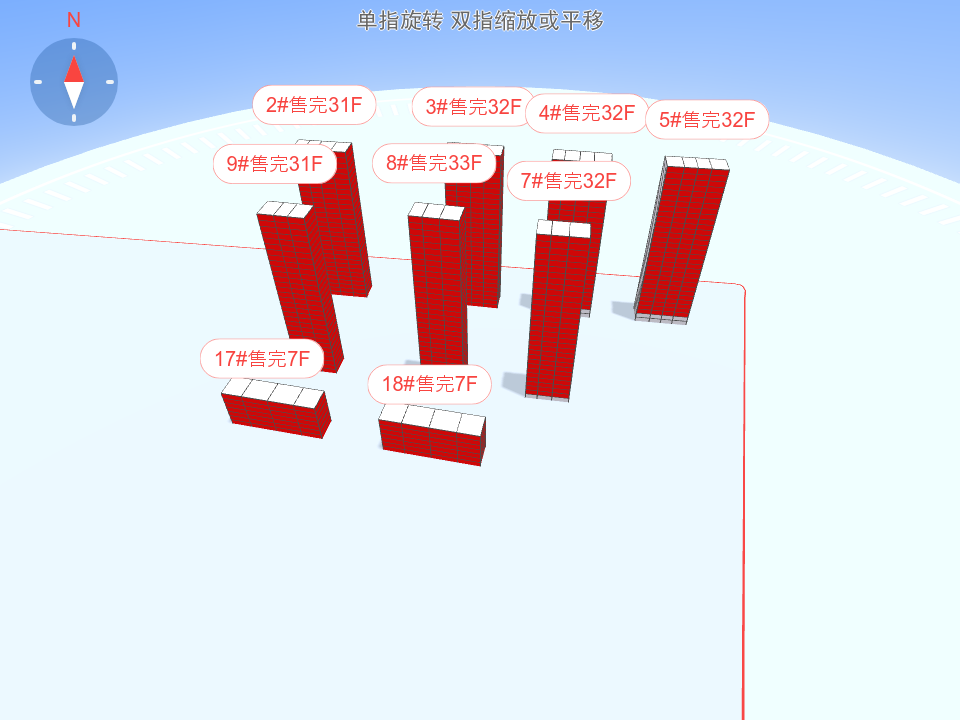Viewport: 960px width, 720px height.
Task: Tap the 7#售完32F tag
Action: pos(569,181)
